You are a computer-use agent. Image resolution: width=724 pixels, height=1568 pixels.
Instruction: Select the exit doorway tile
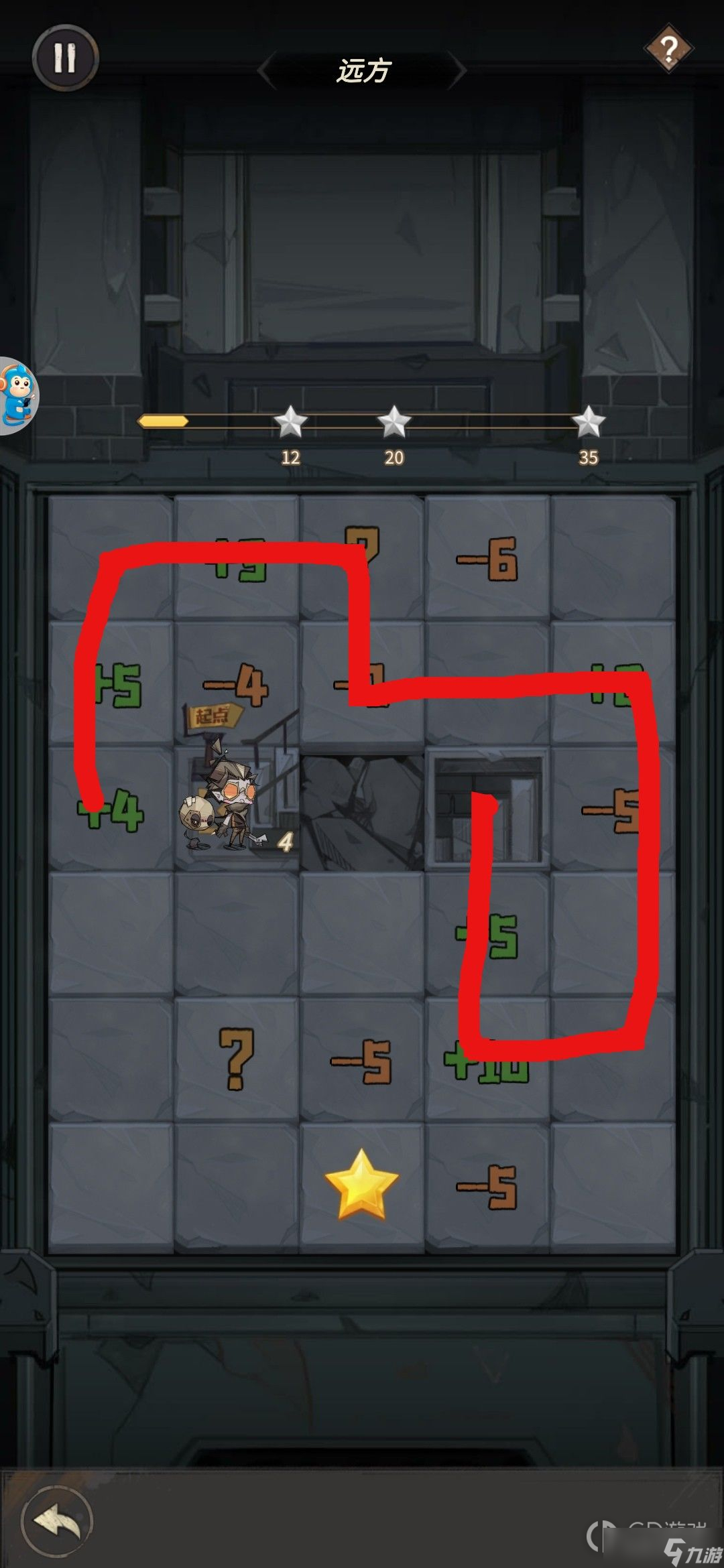coord(487,809)
